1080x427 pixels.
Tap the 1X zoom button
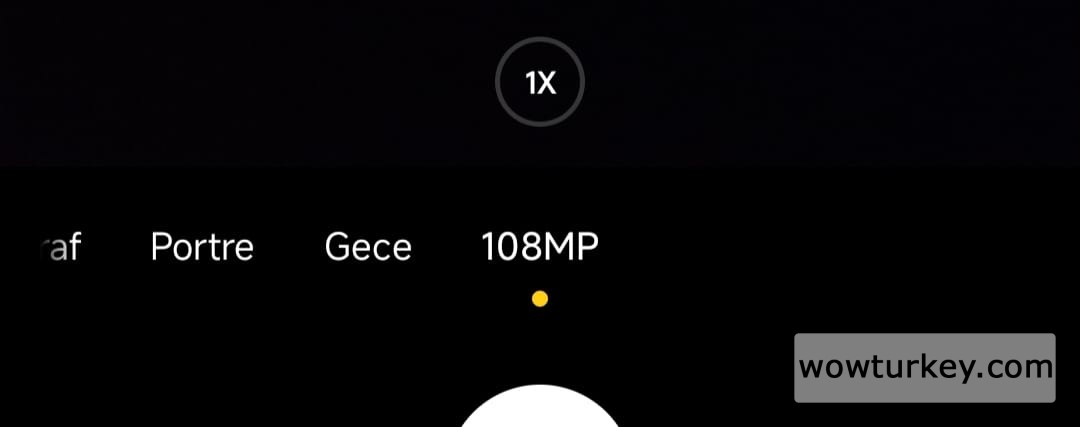[x=540, y=84]
